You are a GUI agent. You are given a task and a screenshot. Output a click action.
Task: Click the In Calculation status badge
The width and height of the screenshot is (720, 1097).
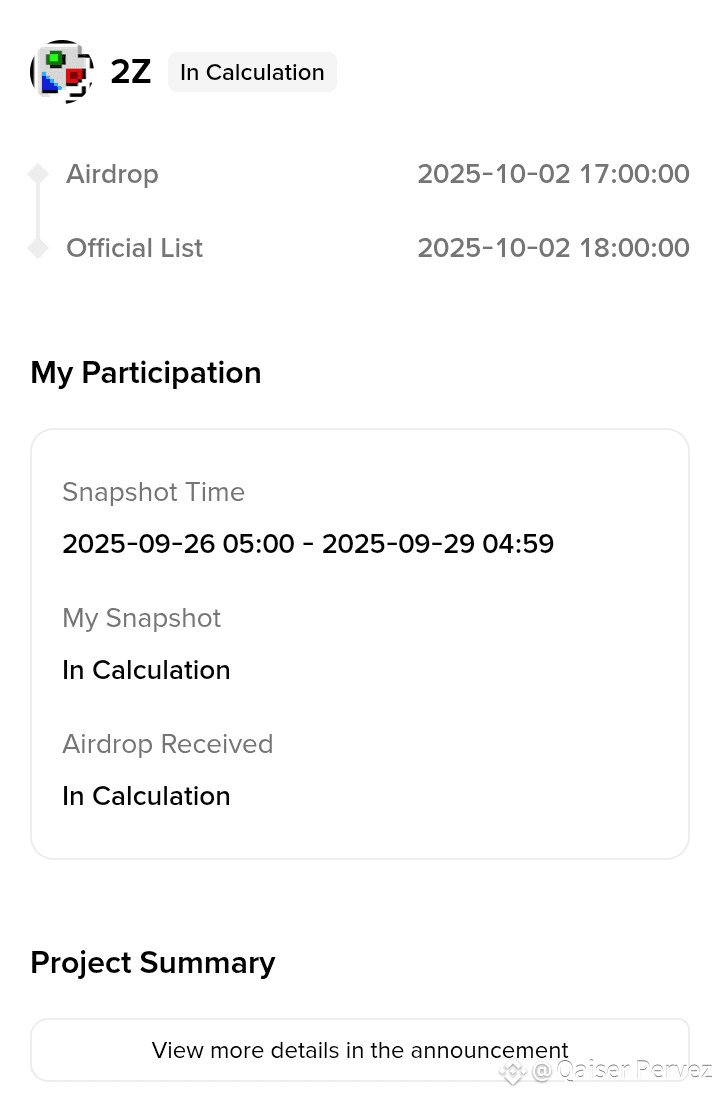click(x=252, y=71)
